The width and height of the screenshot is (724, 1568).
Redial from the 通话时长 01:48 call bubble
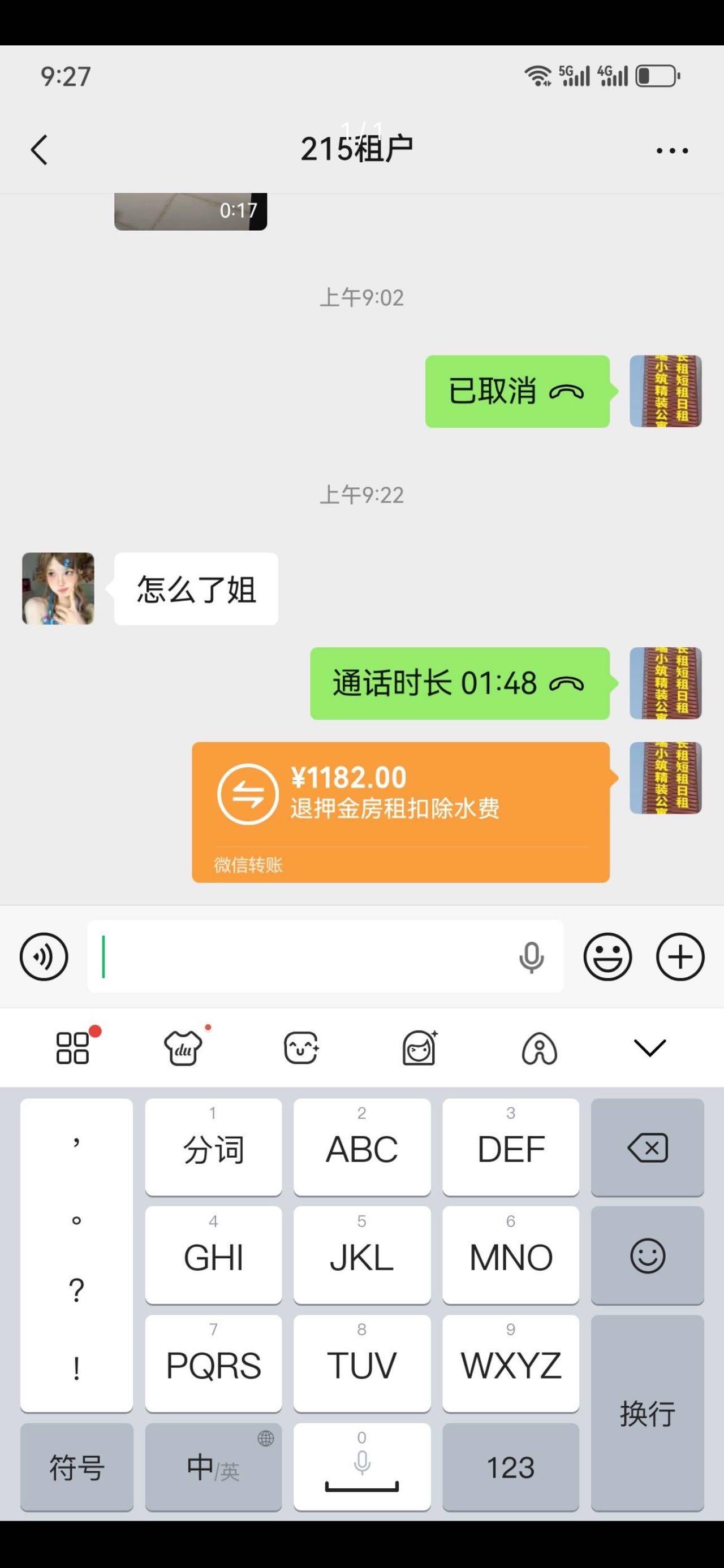pyautogui.click(x=460, y=683)
